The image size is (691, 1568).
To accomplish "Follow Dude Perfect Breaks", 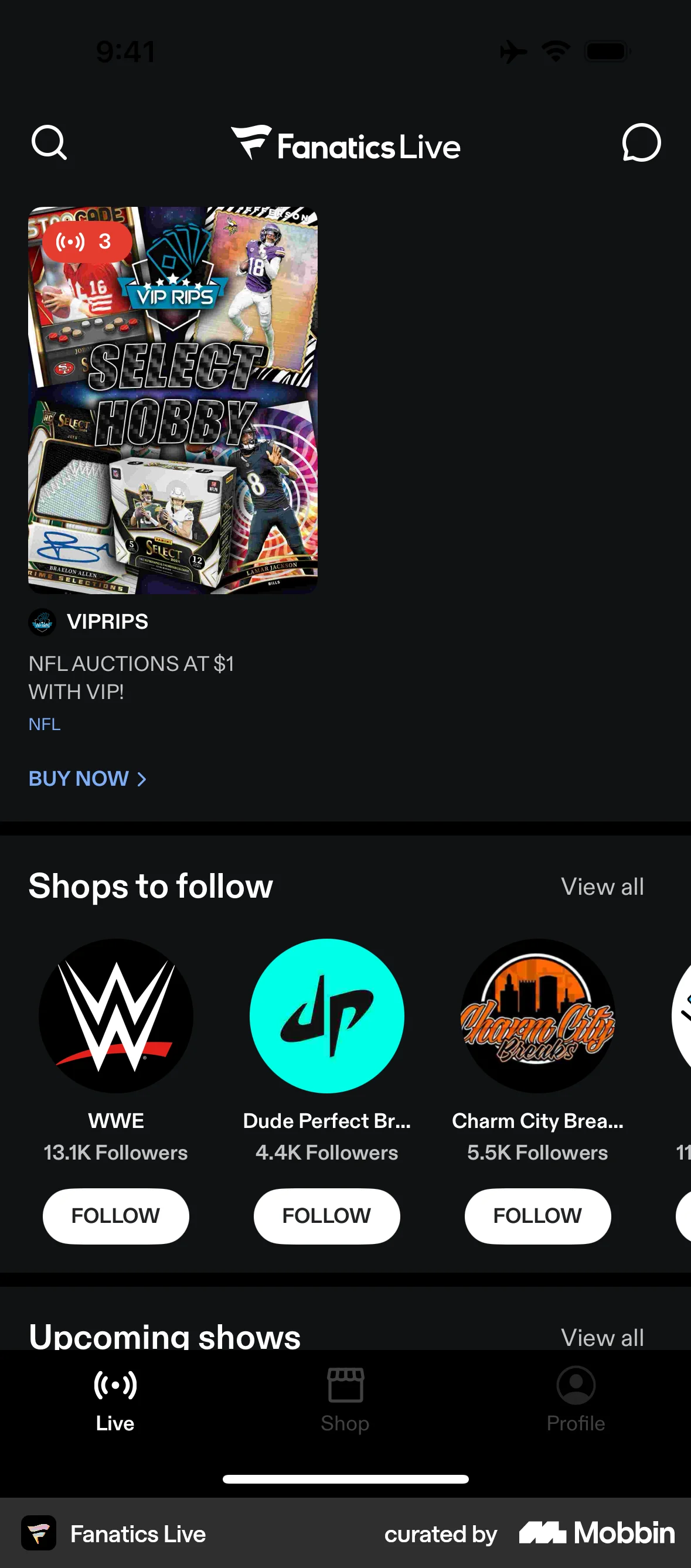I will 327,1216.
